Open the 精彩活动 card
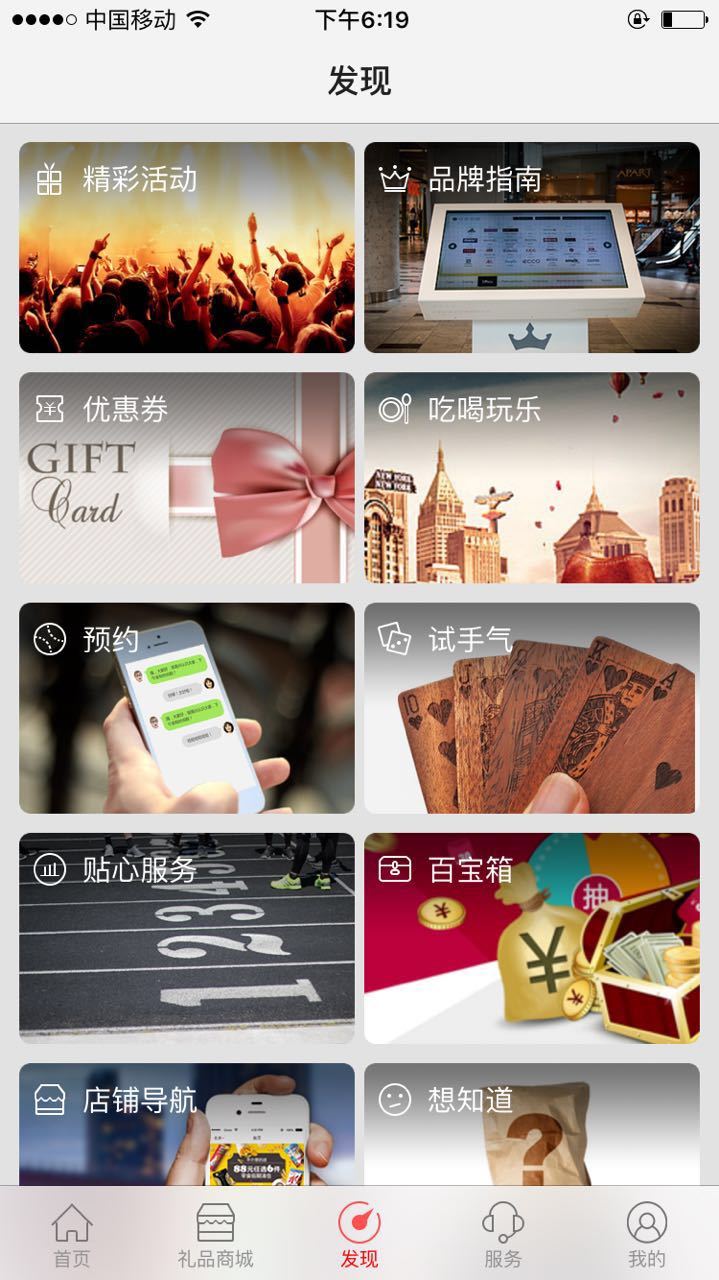Screen dimensions: 719x1280 [x=186, y=247]
